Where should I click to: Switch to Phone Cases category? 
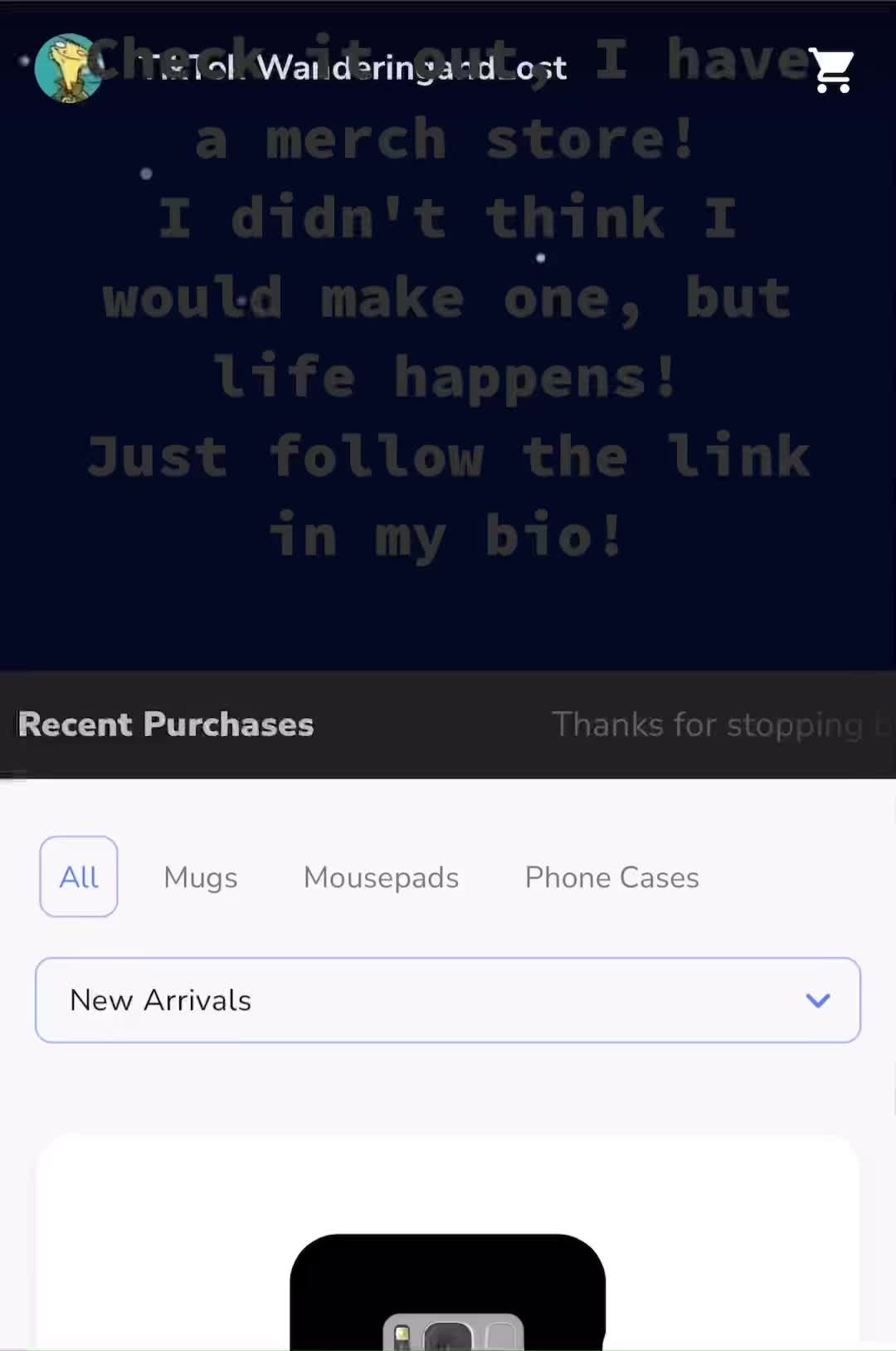611,877
